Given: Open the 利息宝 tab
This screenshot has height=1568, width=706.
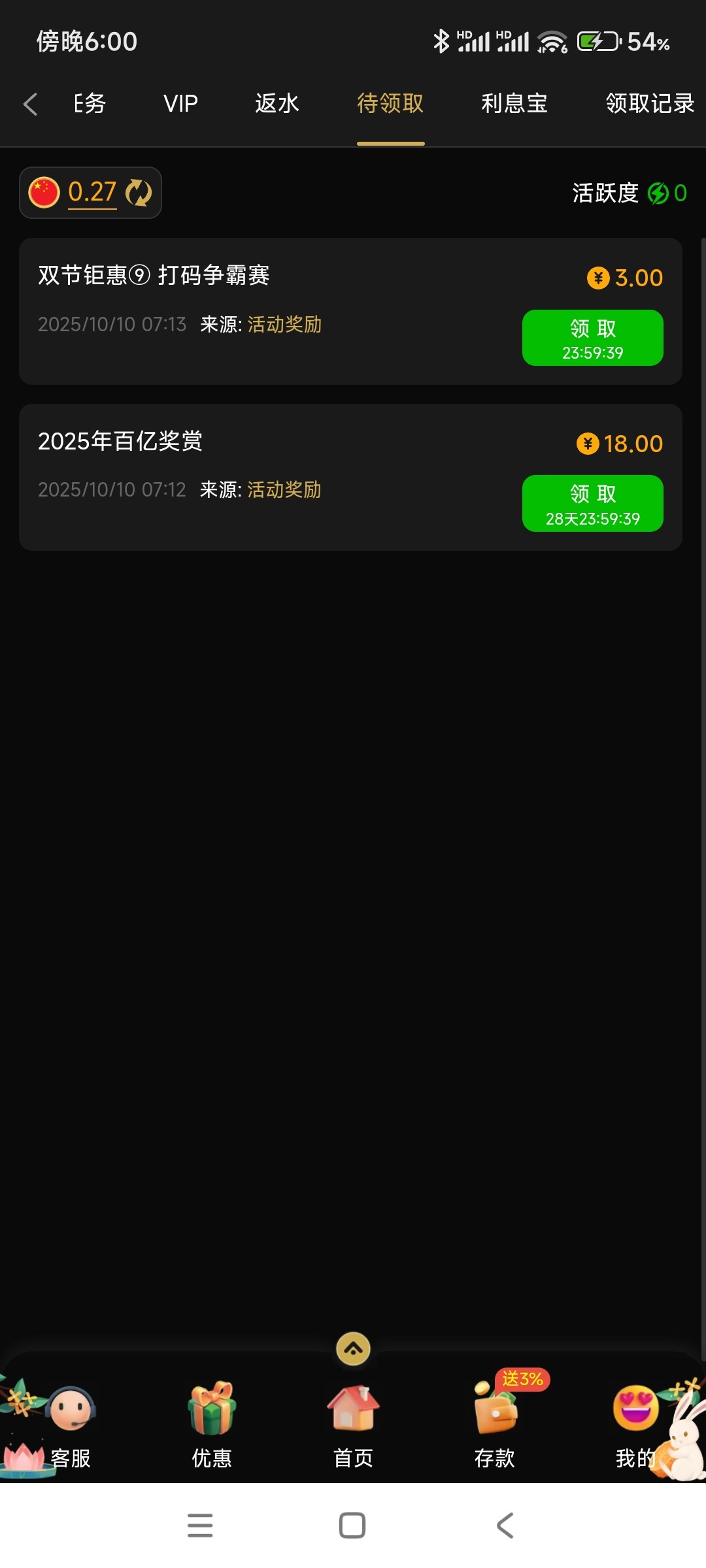Looking at the screenshot, I should click(514, 104).
